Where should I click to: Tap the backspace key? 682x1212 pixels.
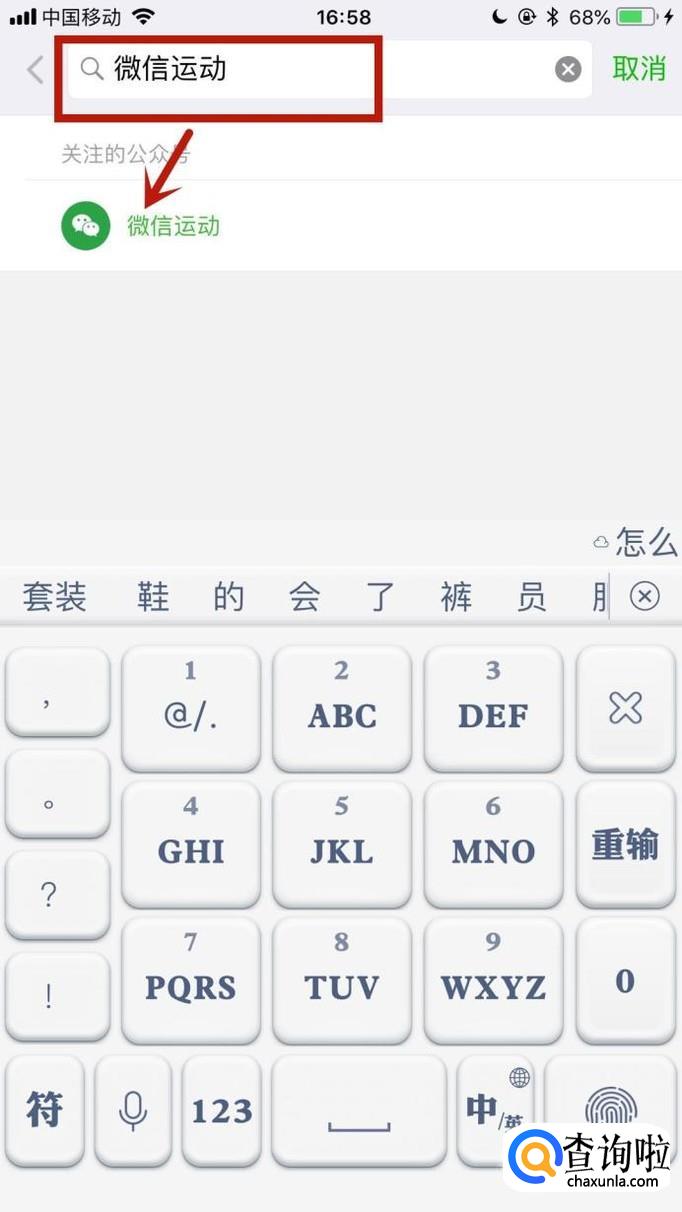(625, 708)
